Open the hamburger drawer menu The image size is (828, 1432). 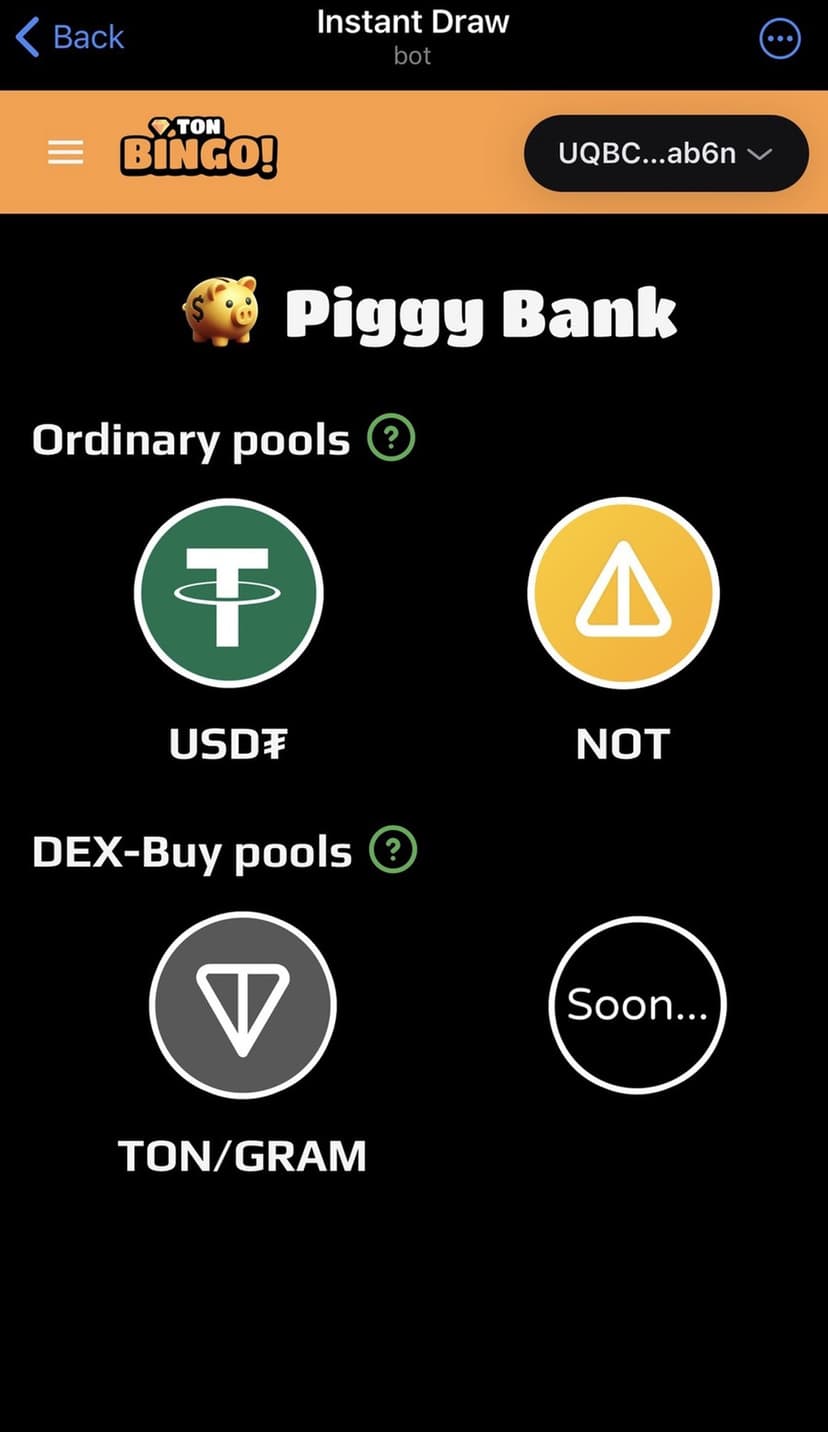(x=66, y=153)
